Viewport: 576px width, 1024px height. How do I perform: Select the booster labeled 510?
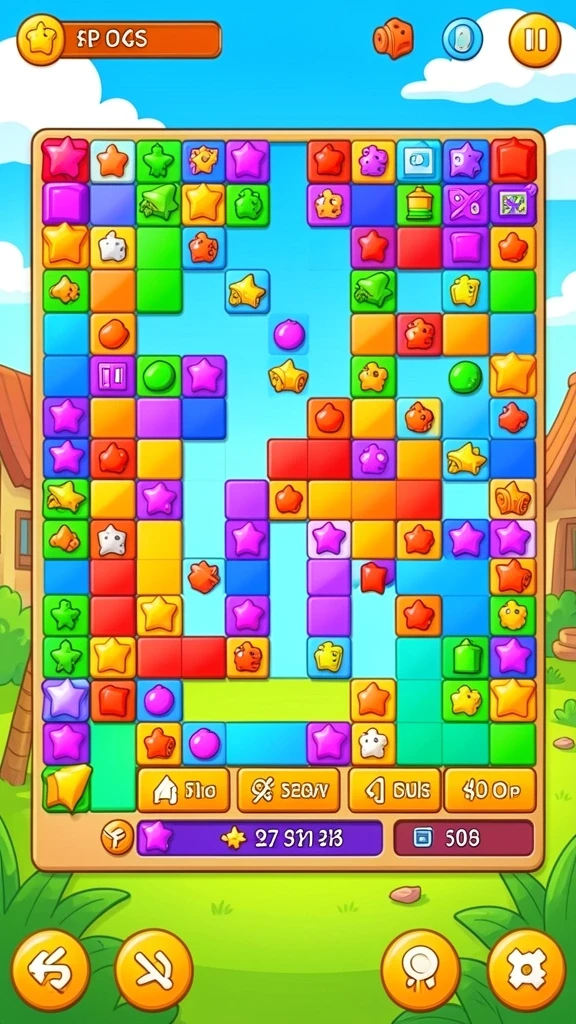pos(184,790)
